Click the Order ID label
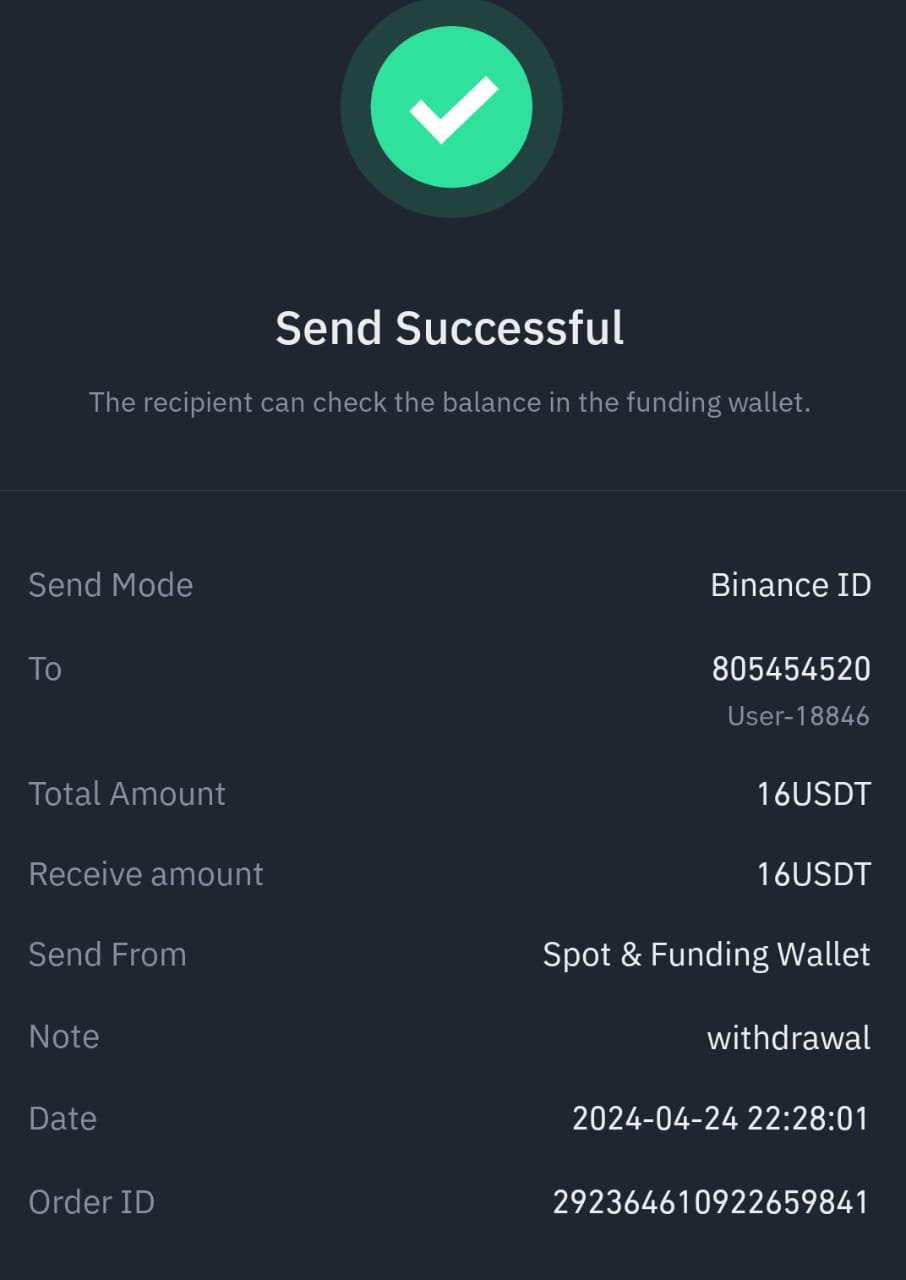Image resolution: width=906 pixels, height=1280 pixels. (91, 1202)
